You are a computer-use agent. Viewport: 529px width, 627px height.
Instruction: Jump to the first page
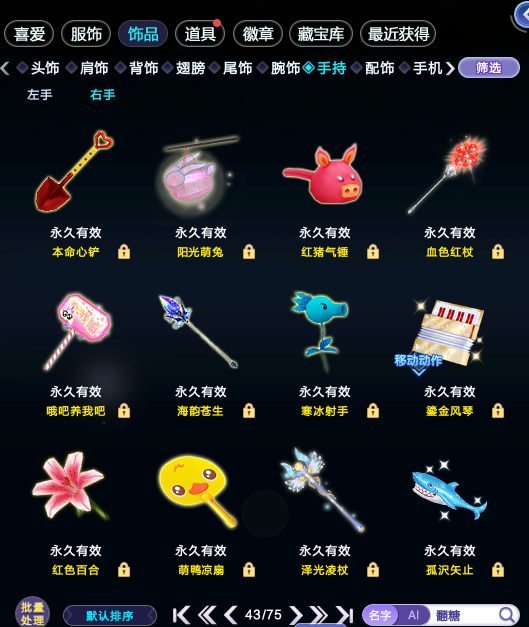coord(181,615)
